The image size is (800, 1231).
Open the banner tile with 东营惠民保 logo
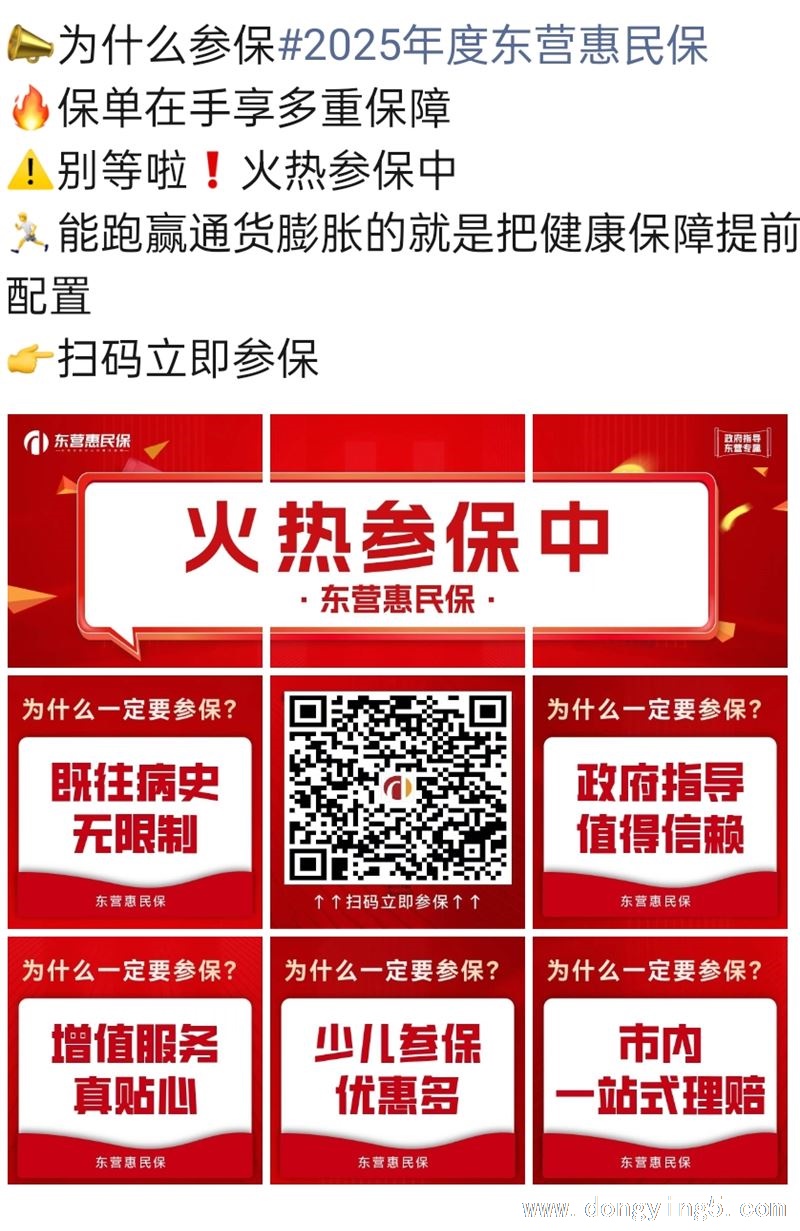click(135, 541)
